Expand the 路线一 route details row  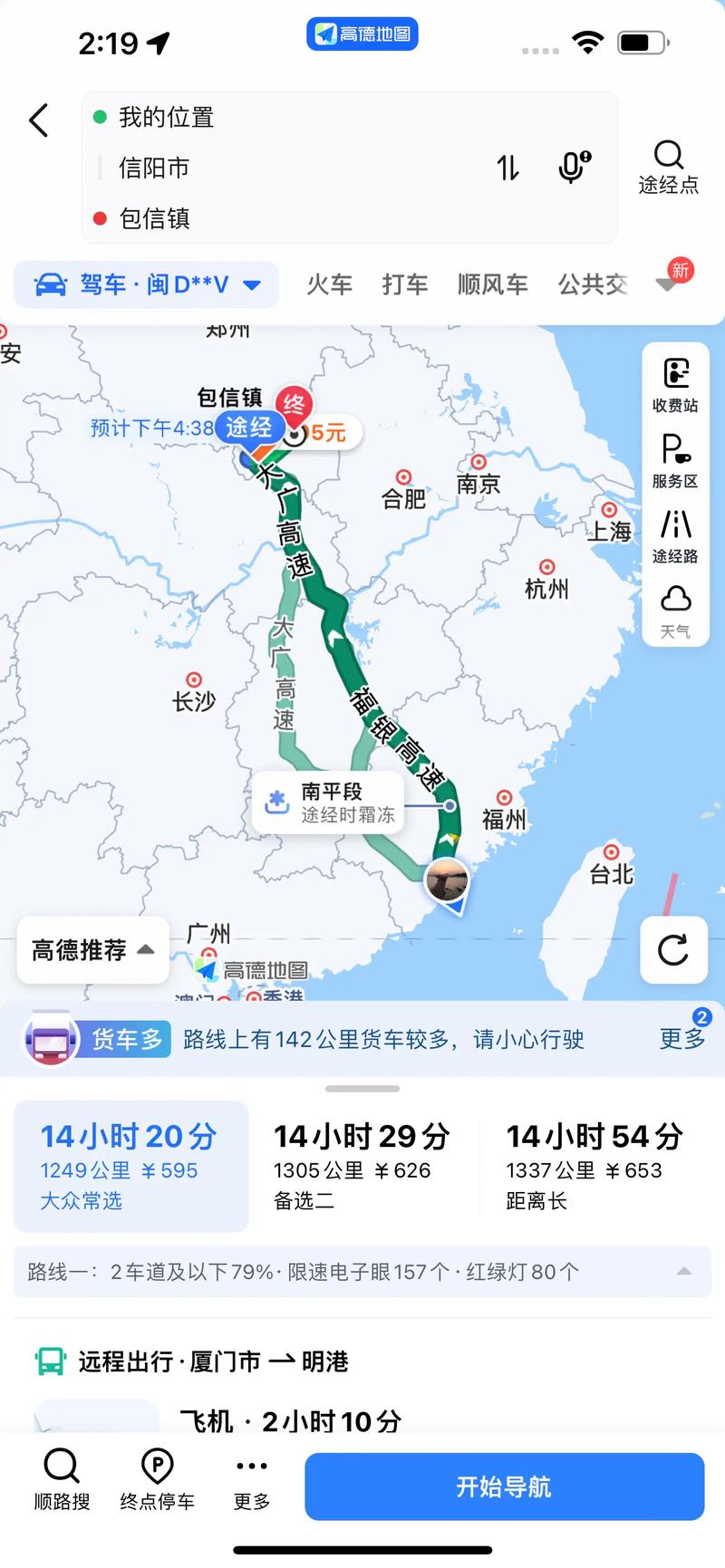pos(685,1272)
